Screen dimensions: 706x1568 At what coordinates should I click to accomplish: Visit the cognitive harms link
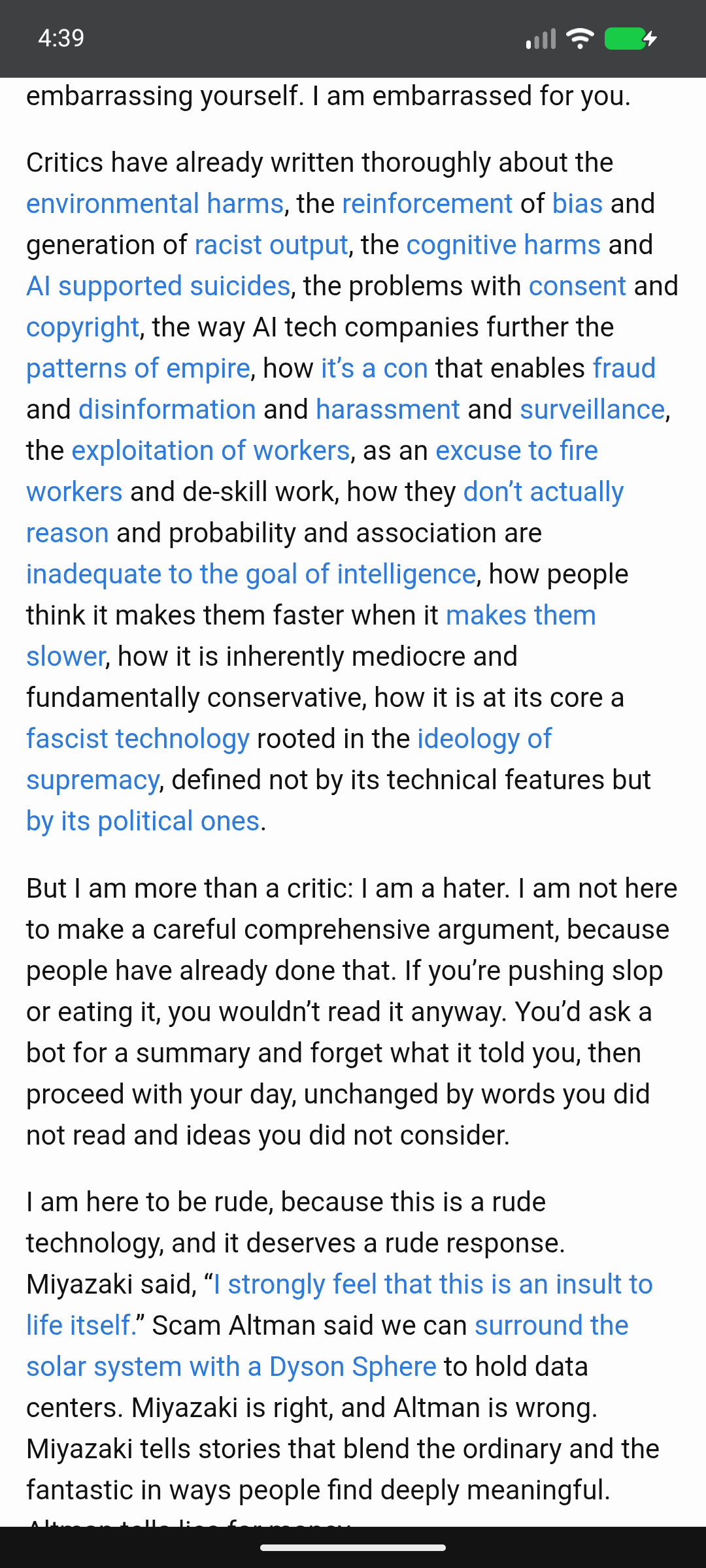pos(503,245)
